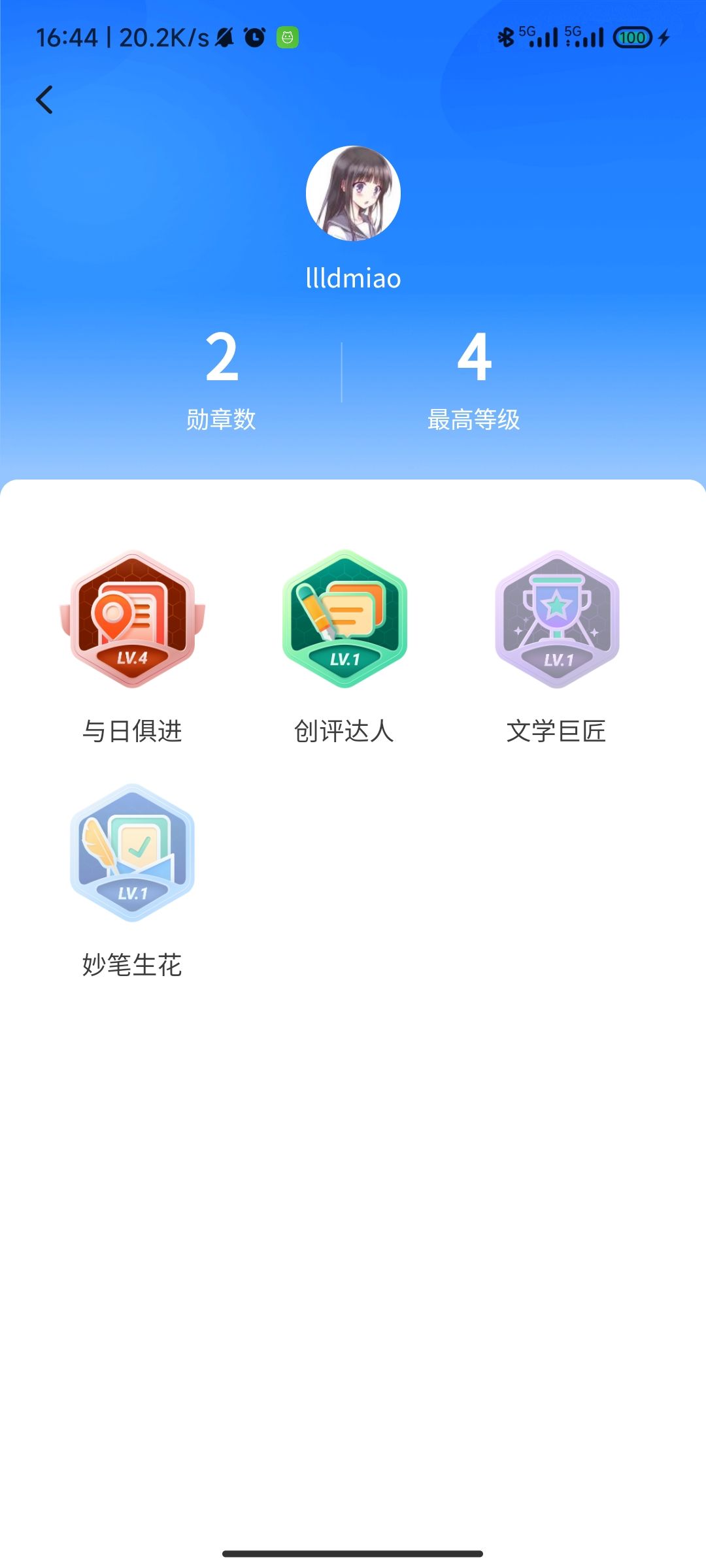Select the 妙笔生花 badge
Image resolution: width=706 pixels, height=1568 pixels.
(x=132, y=853)
